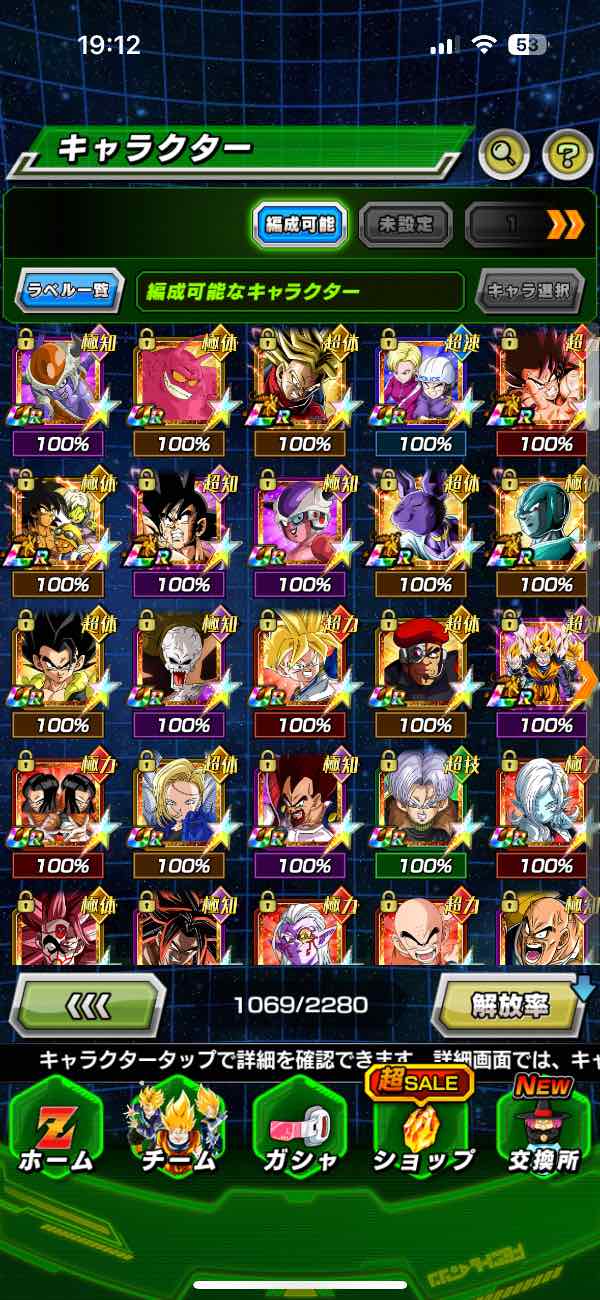Go to the ホーム tab

point(55,1130)
